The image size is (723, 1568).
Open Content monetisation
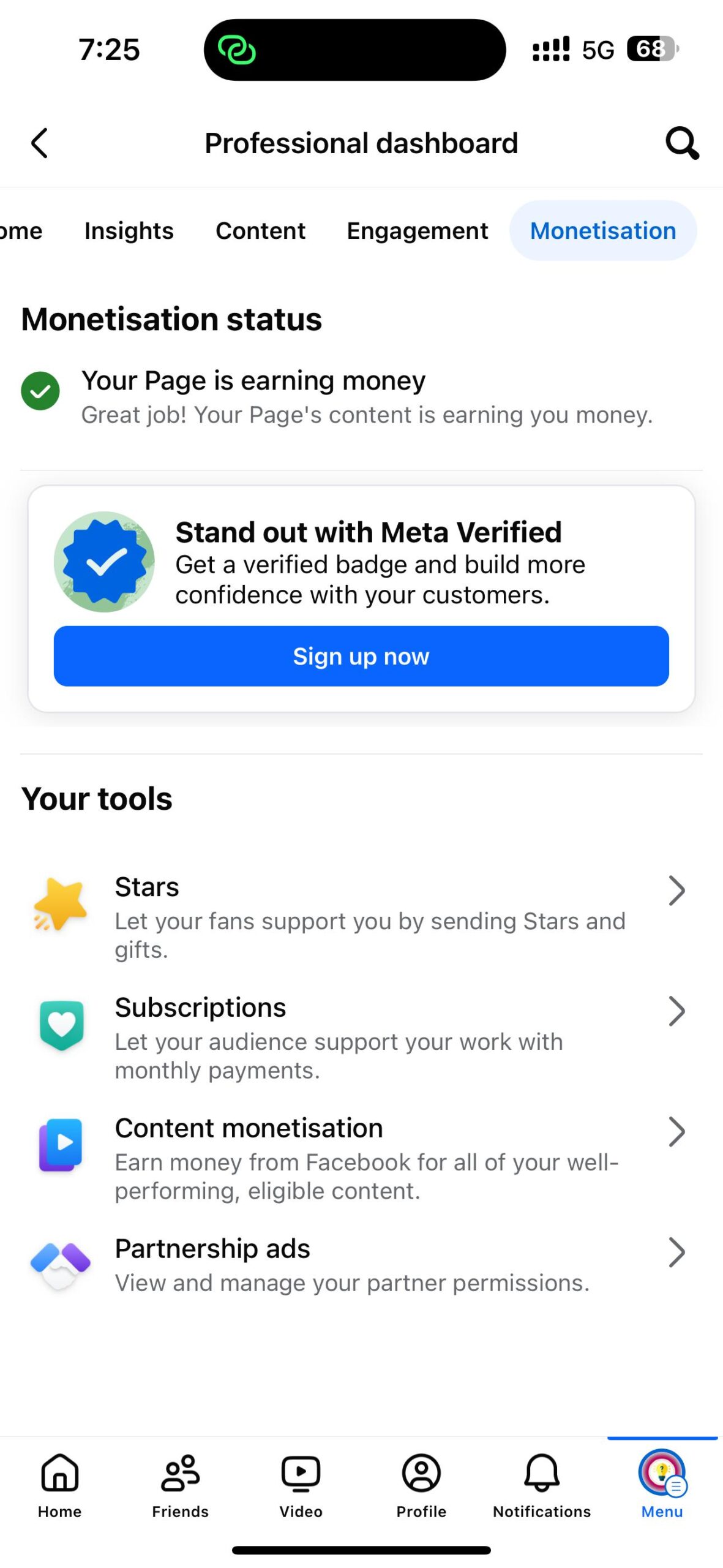[361, 1158]
